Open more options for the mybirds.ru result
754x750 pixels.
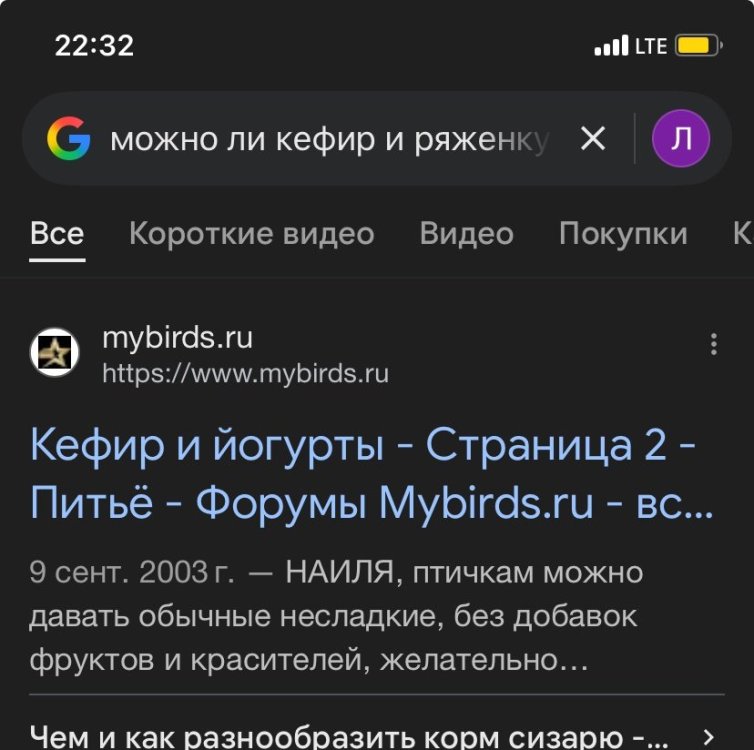pyautogui.click(x=713, y=345)
